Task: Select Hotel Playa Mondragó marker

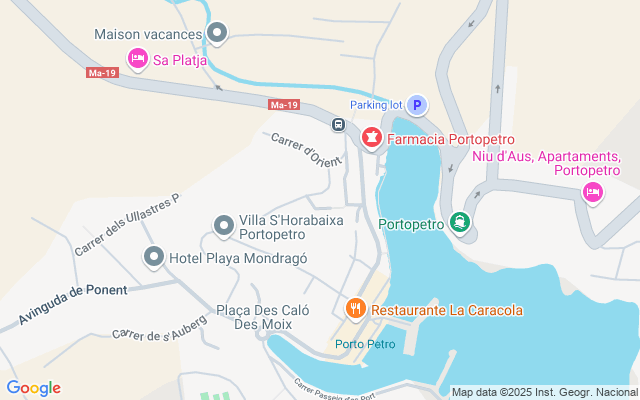Action: click(x=153, y=257)
